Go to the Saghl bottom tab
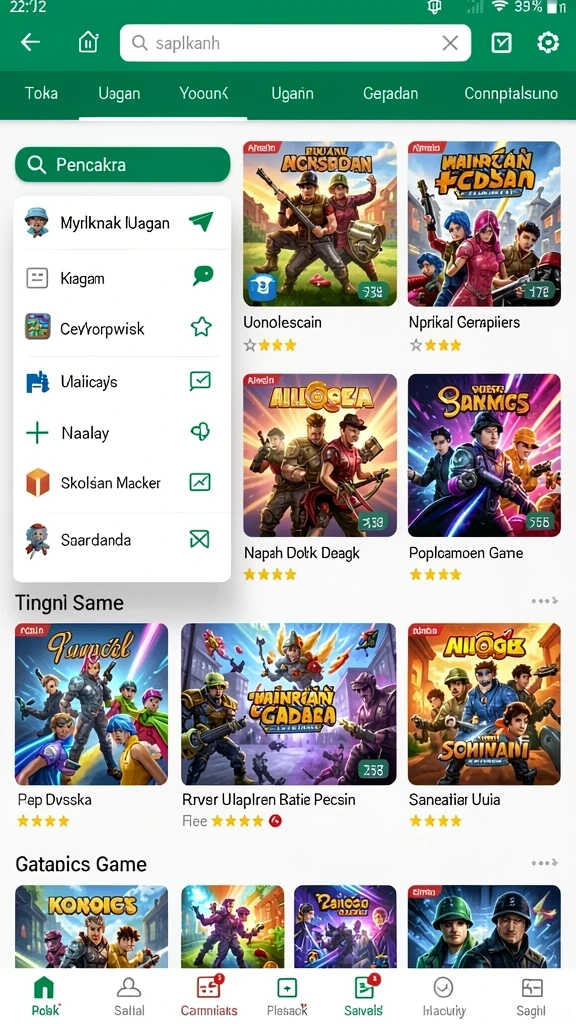 click(531, 995)
